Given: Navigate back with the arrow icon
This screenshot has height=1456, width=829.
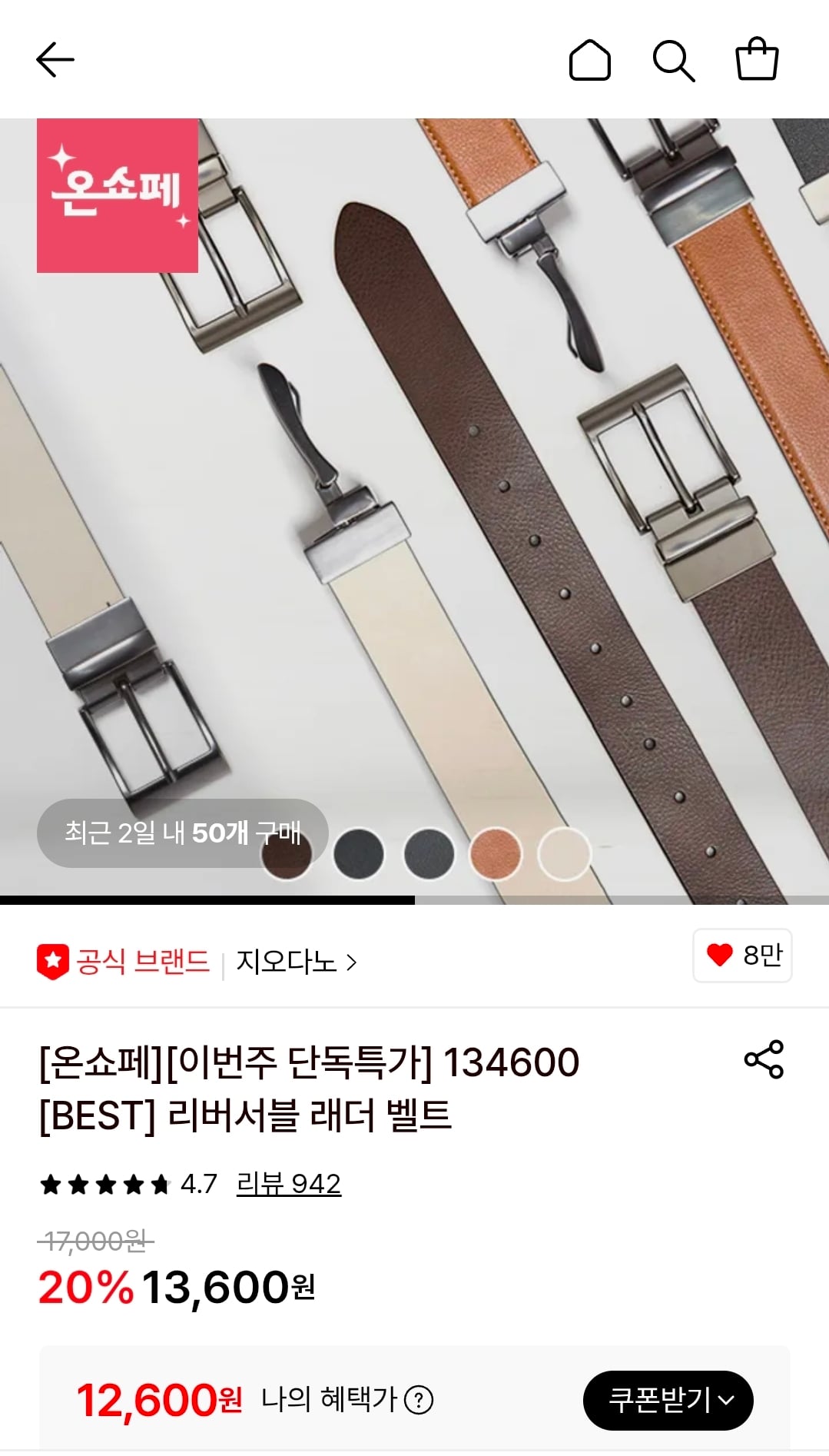Looking at the screenshot, I should pos(55,59).
